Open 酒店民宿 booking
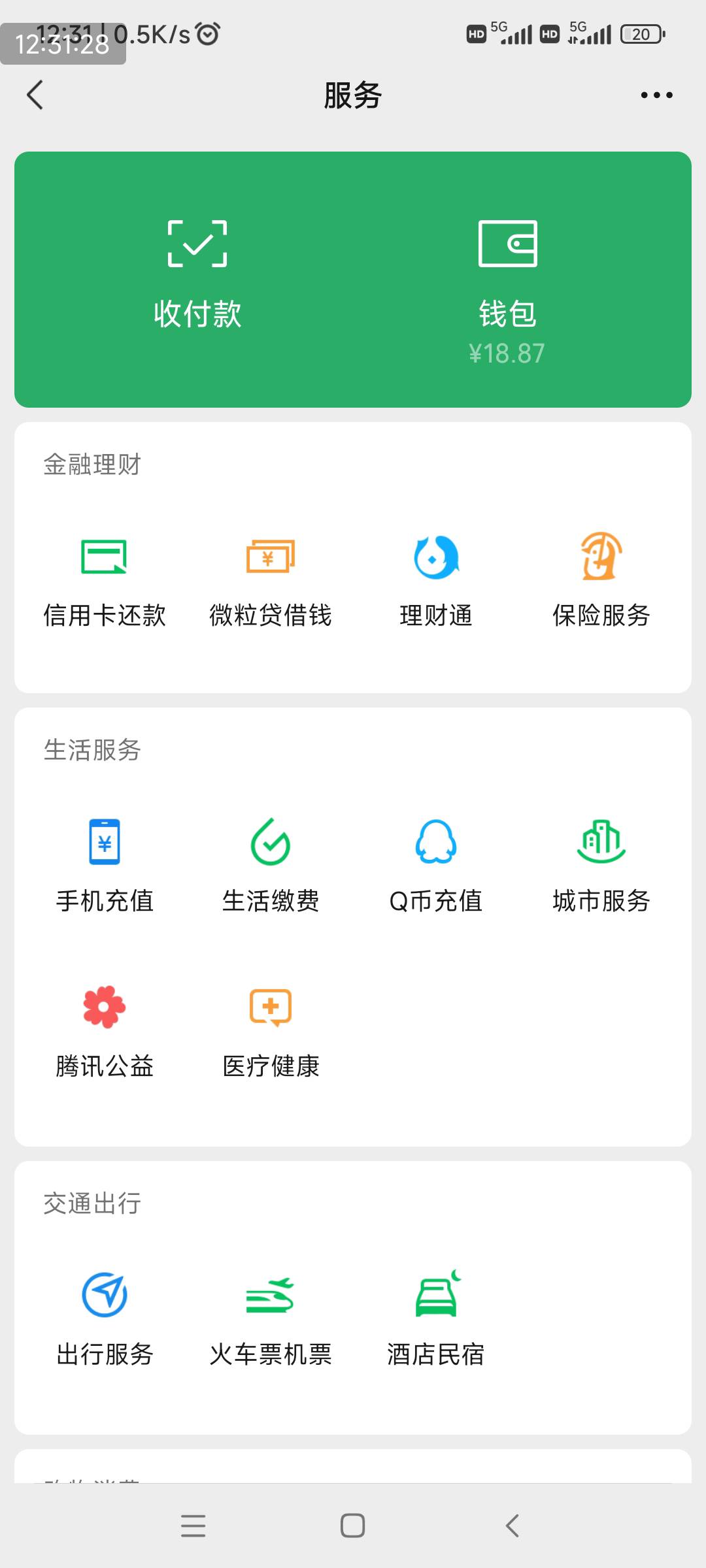This screenshot has height=1568, width=706. pos(436,1318)
